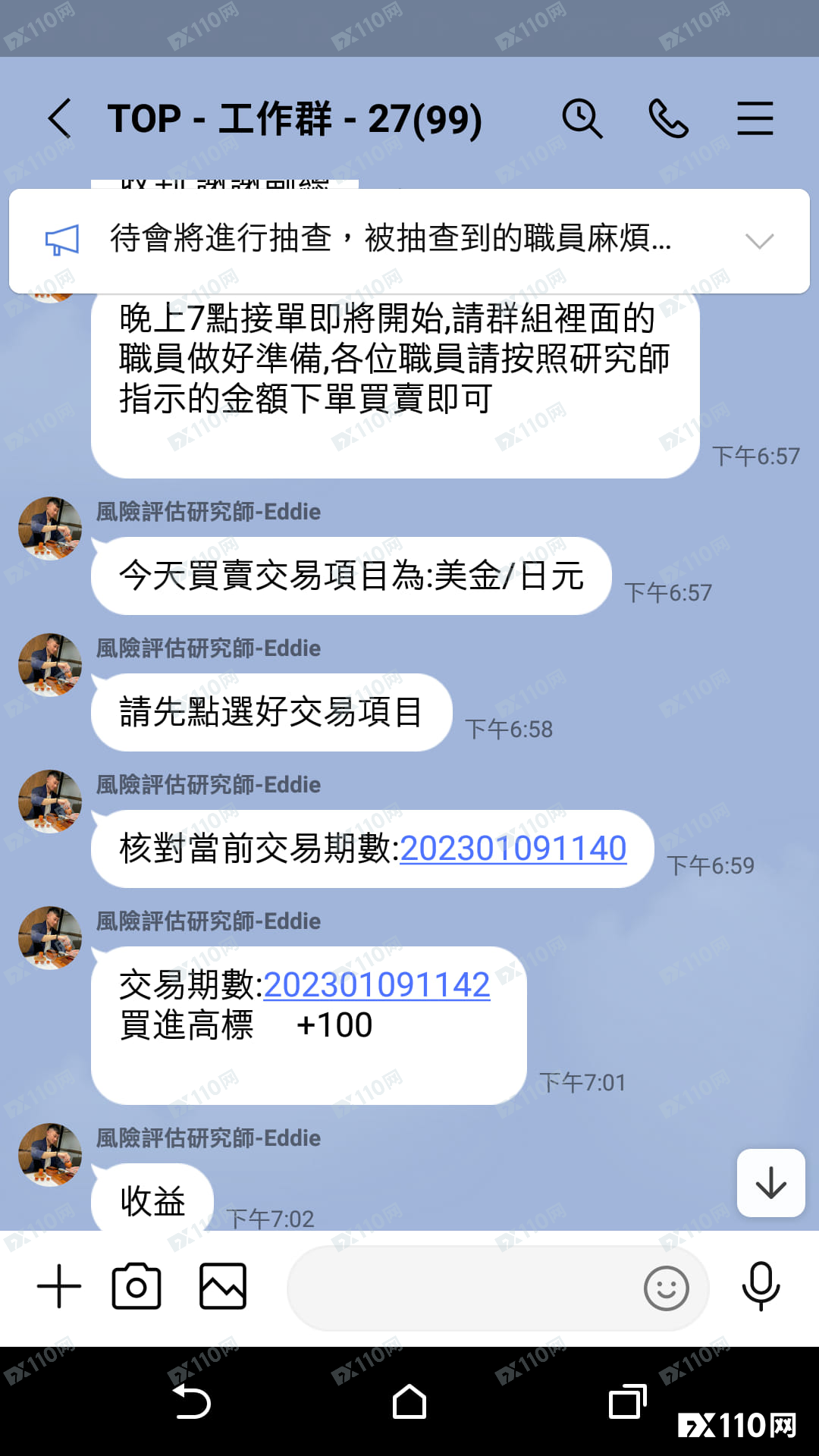Search within this chat
819x1456 pixels.
[582, 119]
